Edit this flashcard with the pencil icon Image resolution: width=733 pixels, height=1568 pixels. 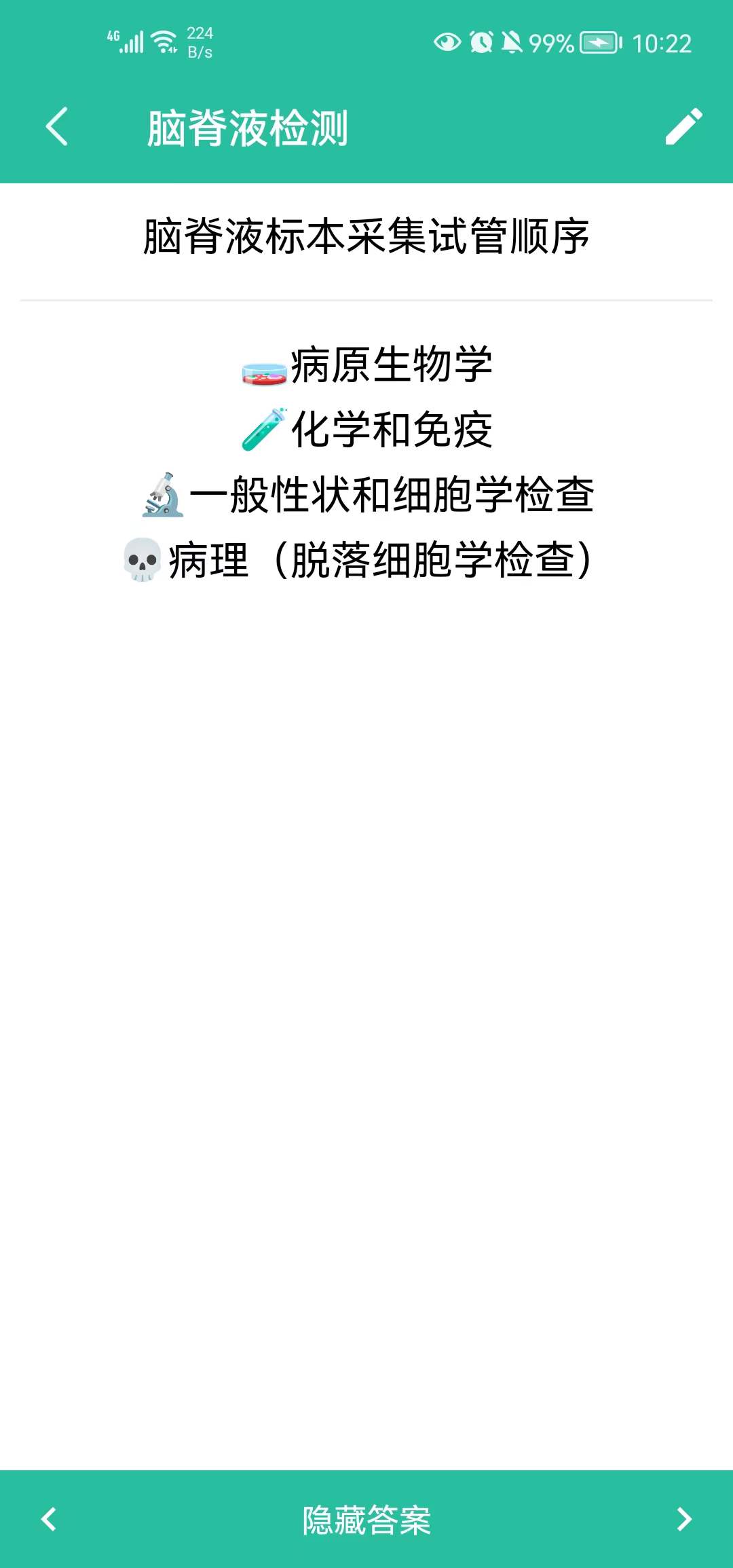point(683,126)
